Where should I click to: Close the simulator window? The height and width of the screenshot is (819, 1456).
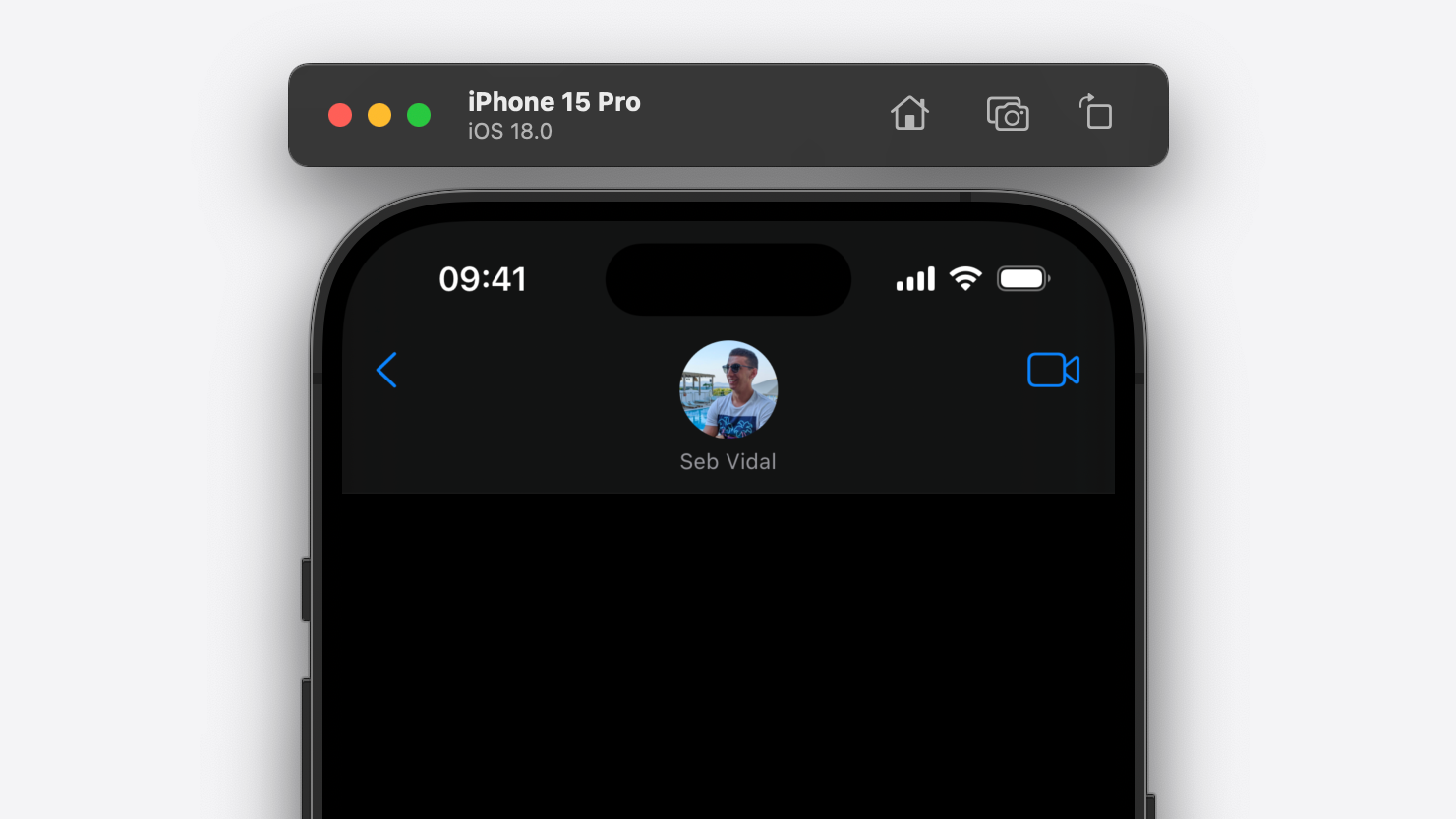click(x=340, y=115)
